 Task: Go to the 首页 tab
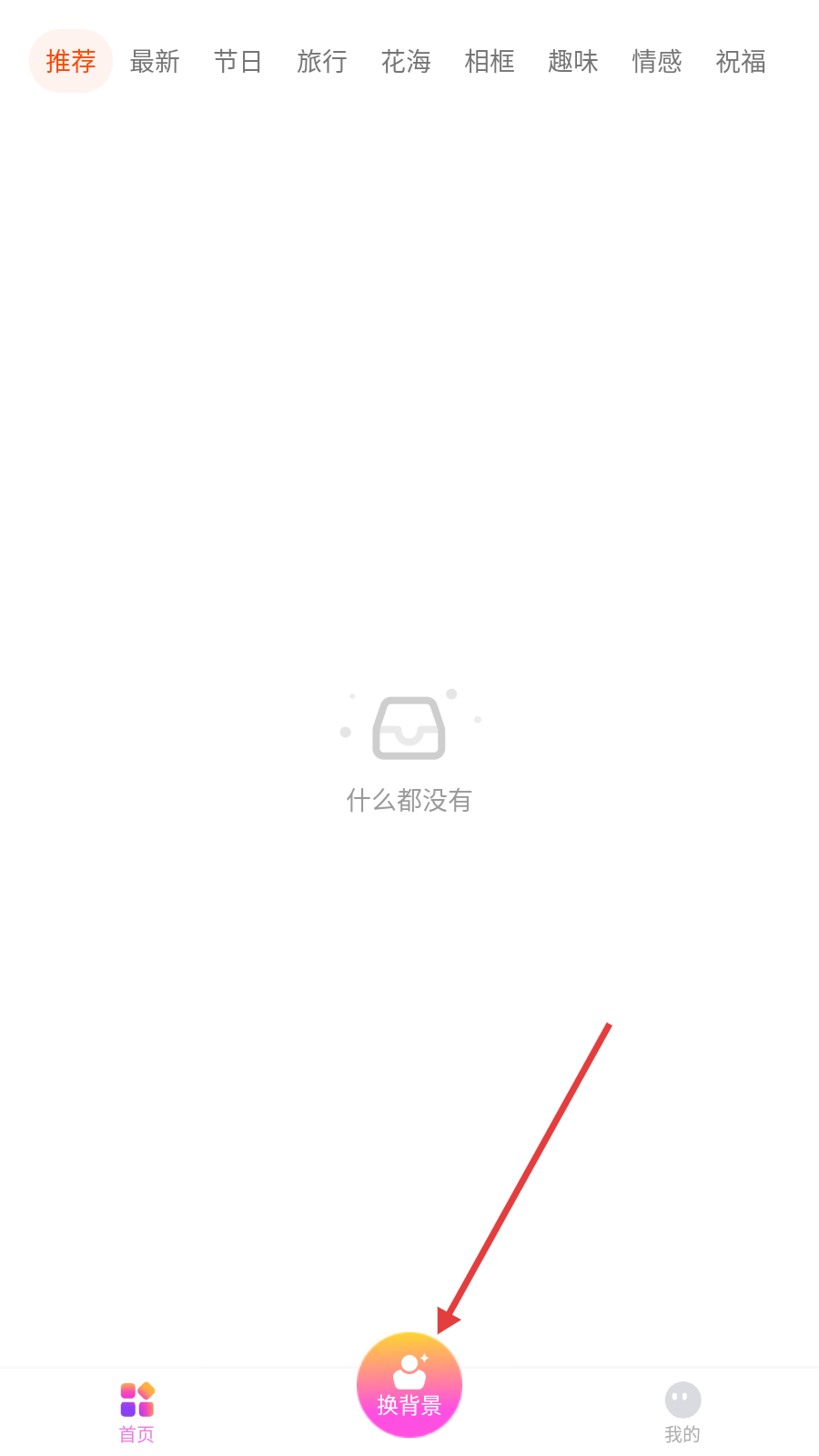(136, 1412)
